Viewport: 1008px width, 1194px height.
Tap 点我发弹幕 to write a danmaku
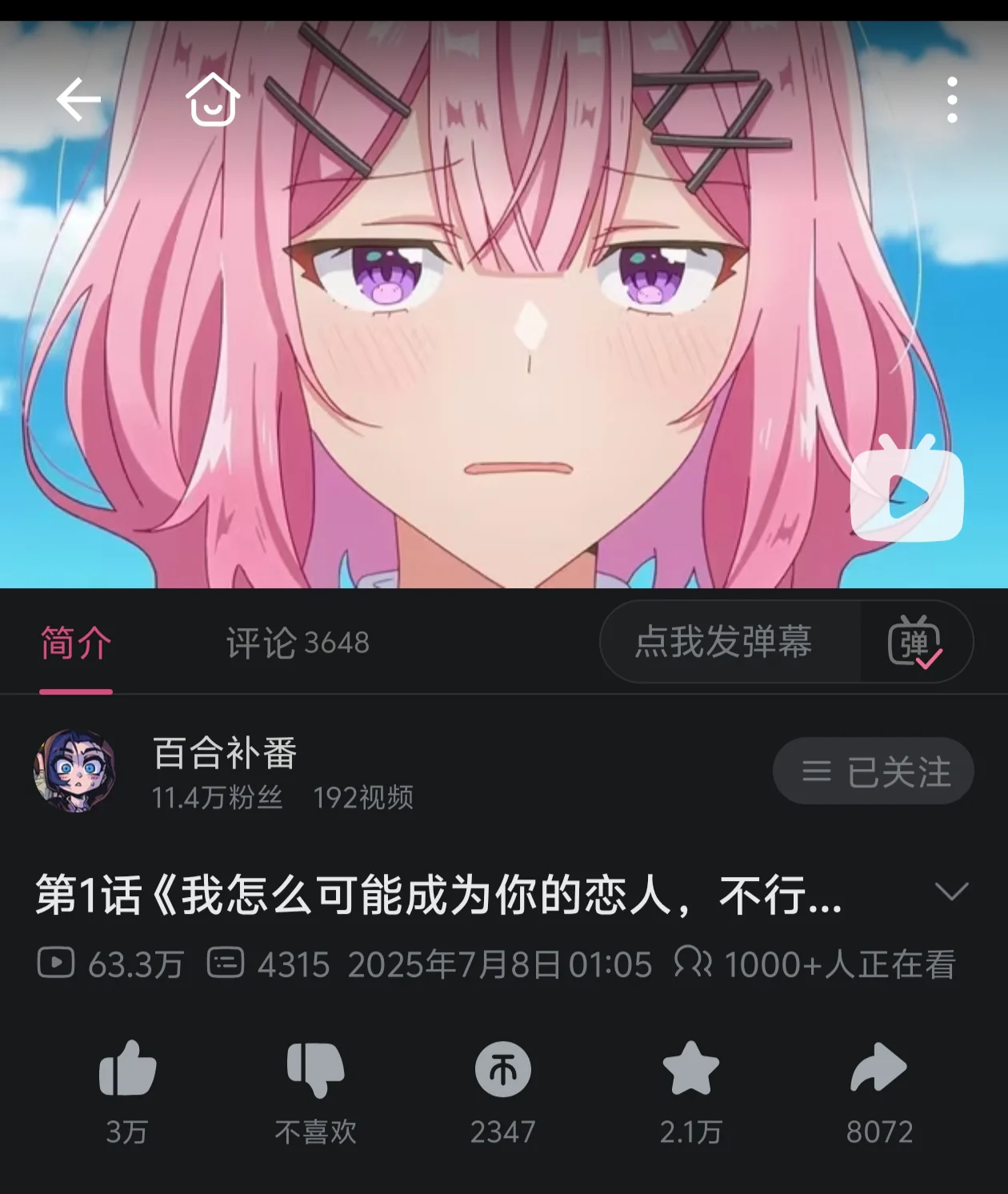[x=724, y=642]
